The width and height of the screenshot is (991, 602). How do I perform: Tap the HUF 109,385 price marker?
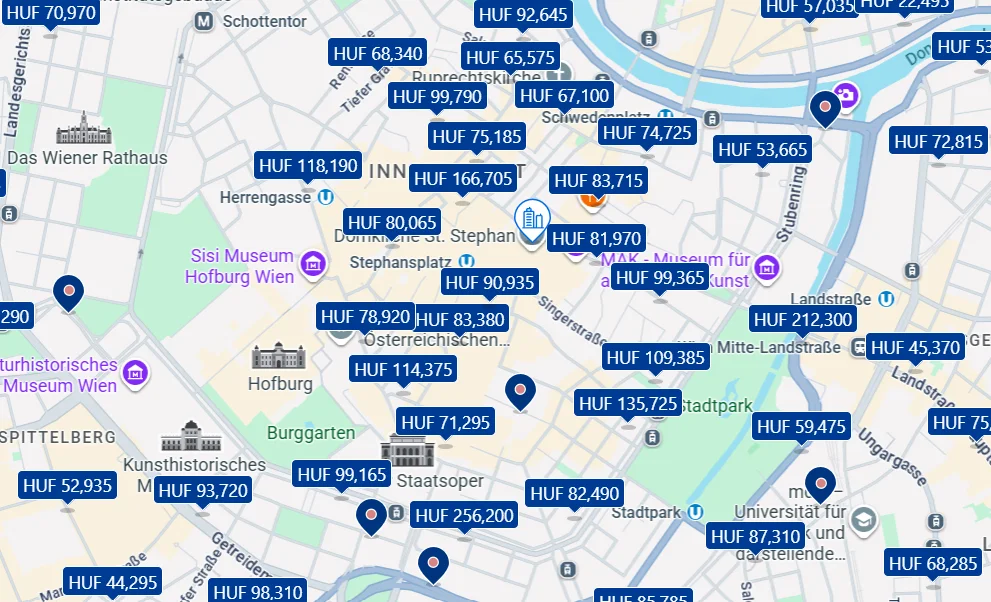coord(655,357)
